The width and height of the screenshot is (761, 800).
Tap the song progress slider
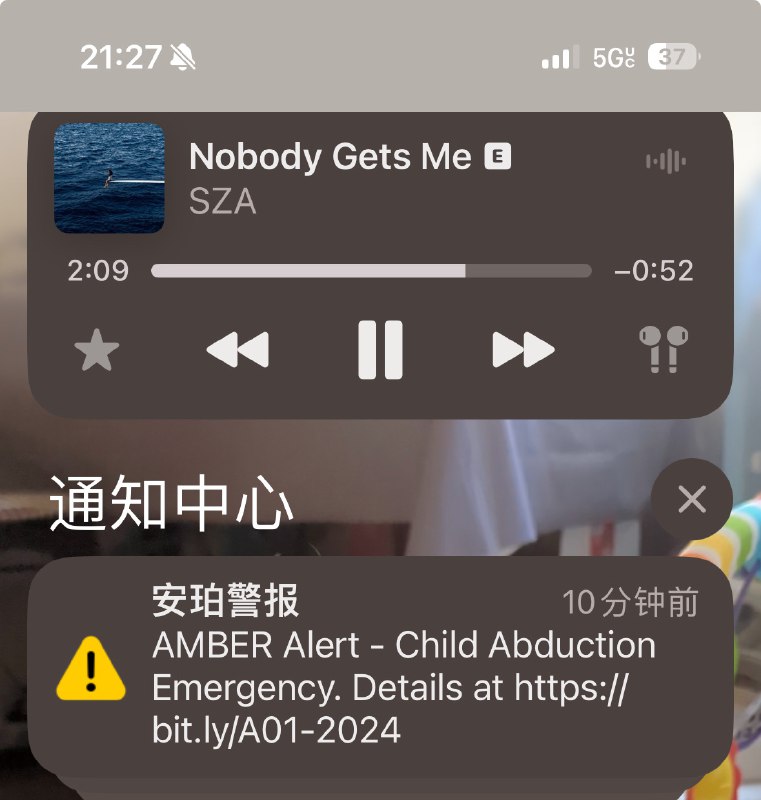pos(370,269)
